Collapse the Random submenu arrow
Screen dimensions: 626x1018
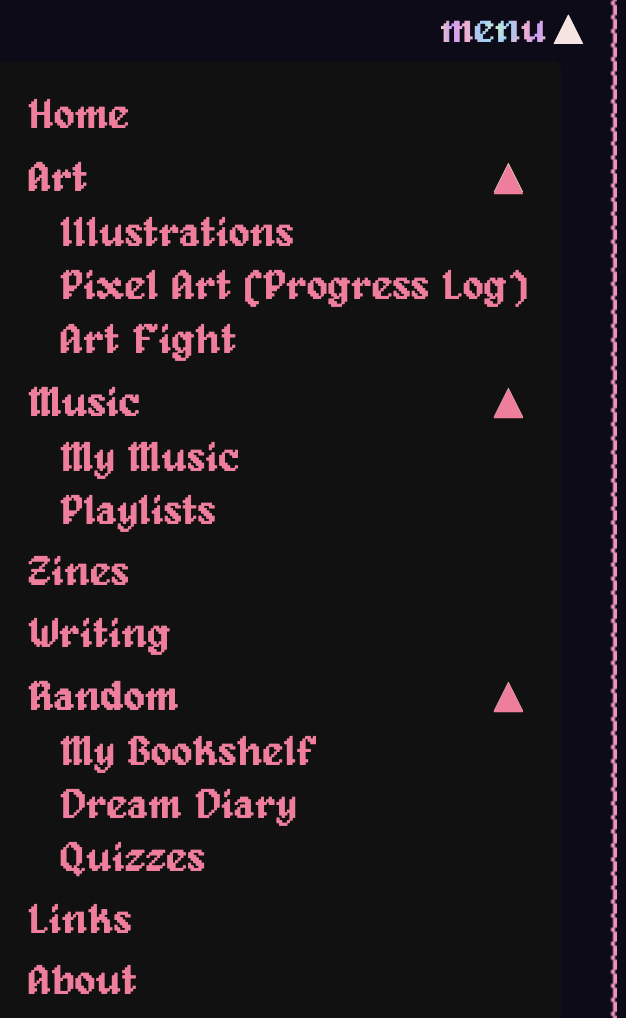point(508,697)
